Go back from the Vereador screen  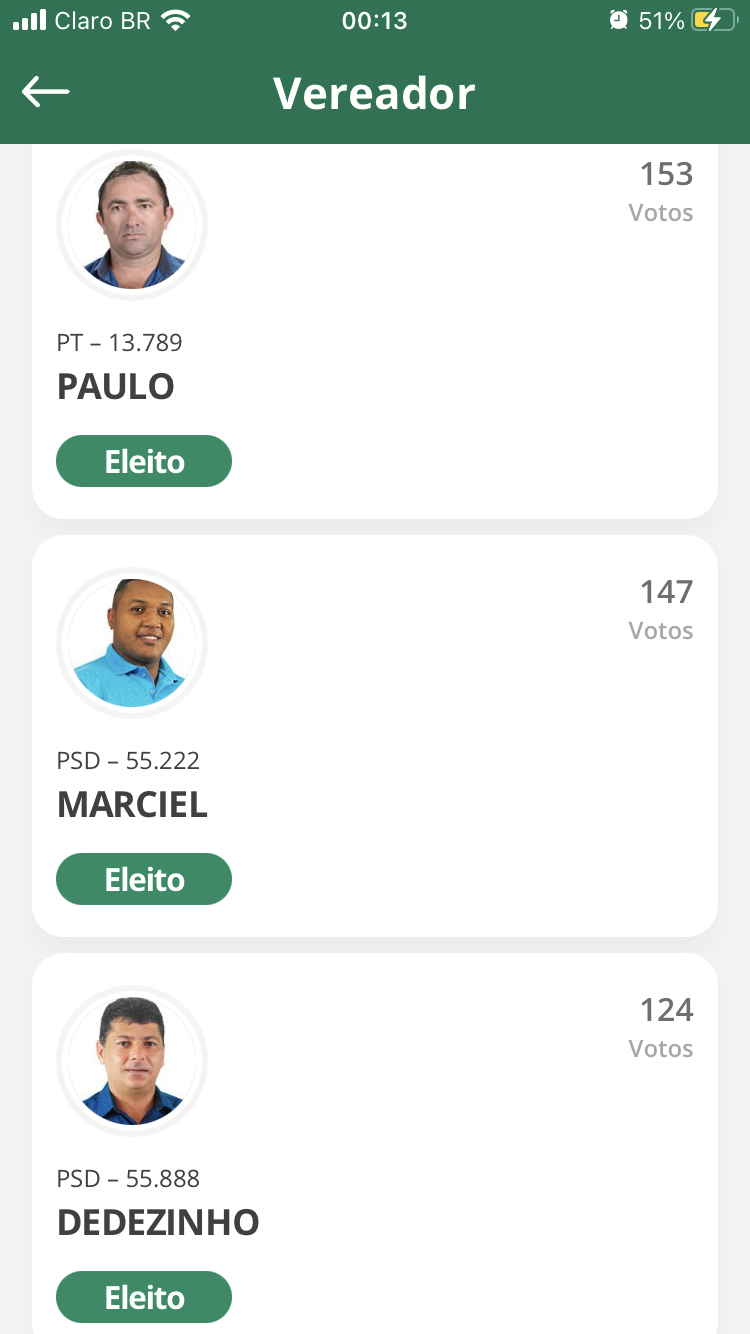pos(46,93)
